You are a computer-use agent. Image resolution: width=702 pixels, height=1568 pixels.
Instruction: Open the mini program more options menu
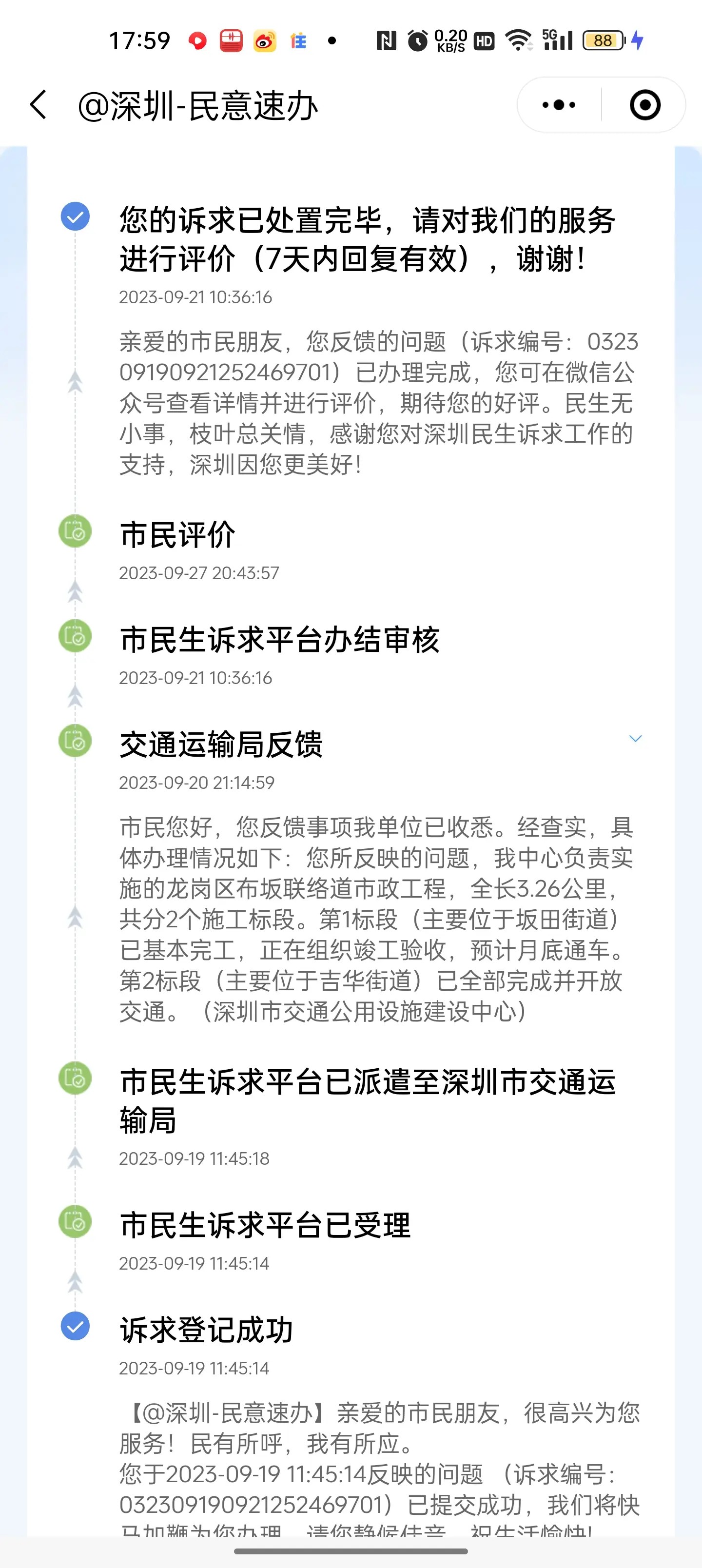tap(559, 105)
